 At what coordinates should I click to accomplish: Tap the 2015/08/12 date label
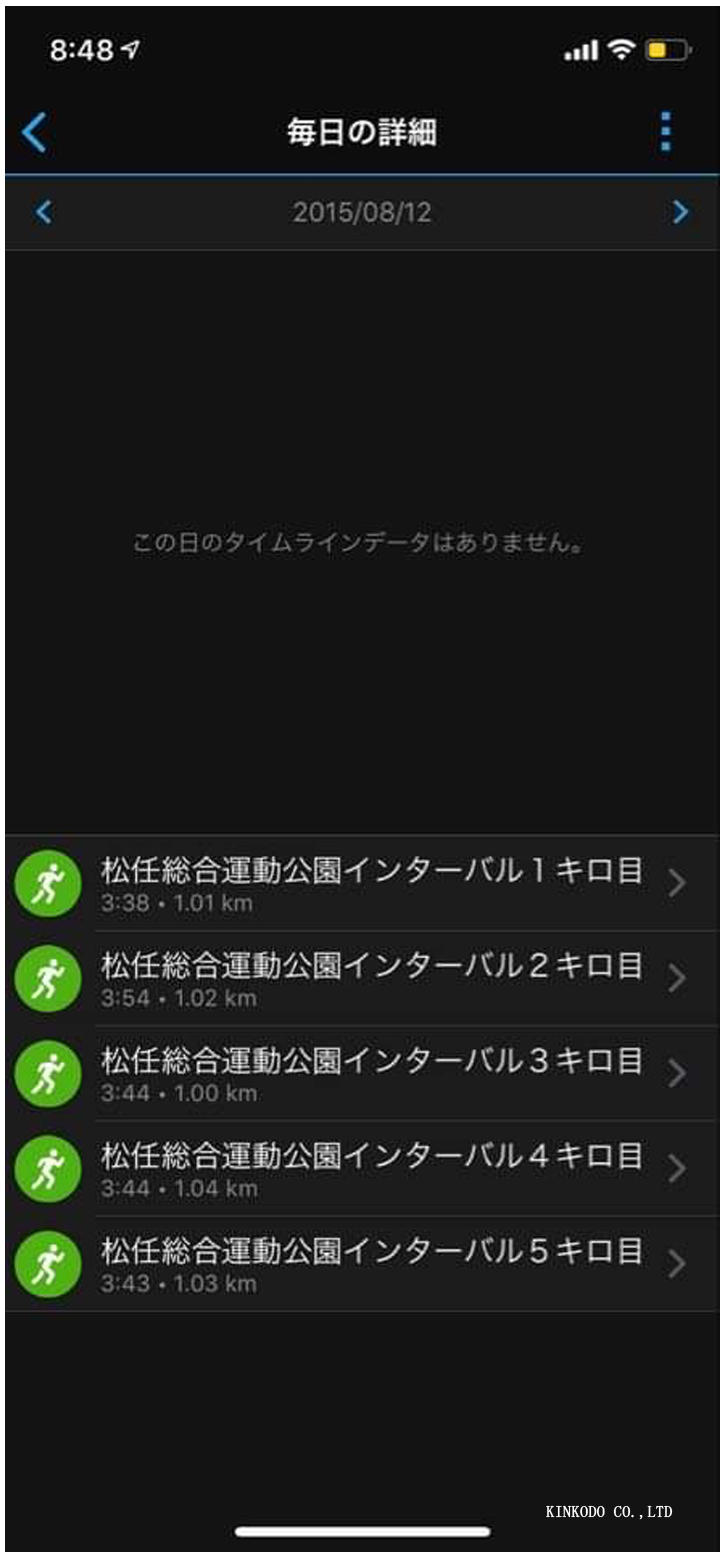(x=362, y=210)
